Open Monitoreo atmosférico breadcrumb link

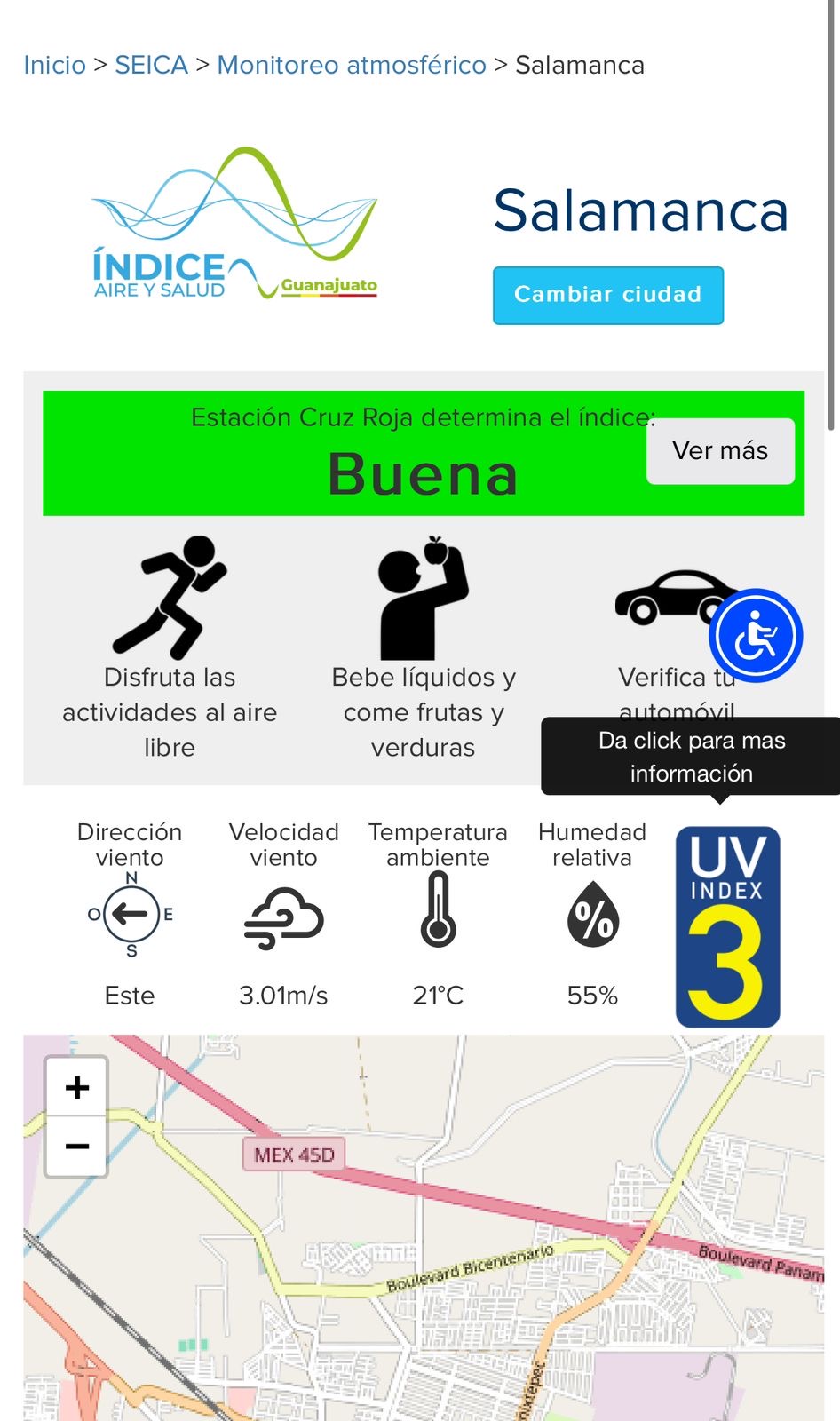[352, 65]
